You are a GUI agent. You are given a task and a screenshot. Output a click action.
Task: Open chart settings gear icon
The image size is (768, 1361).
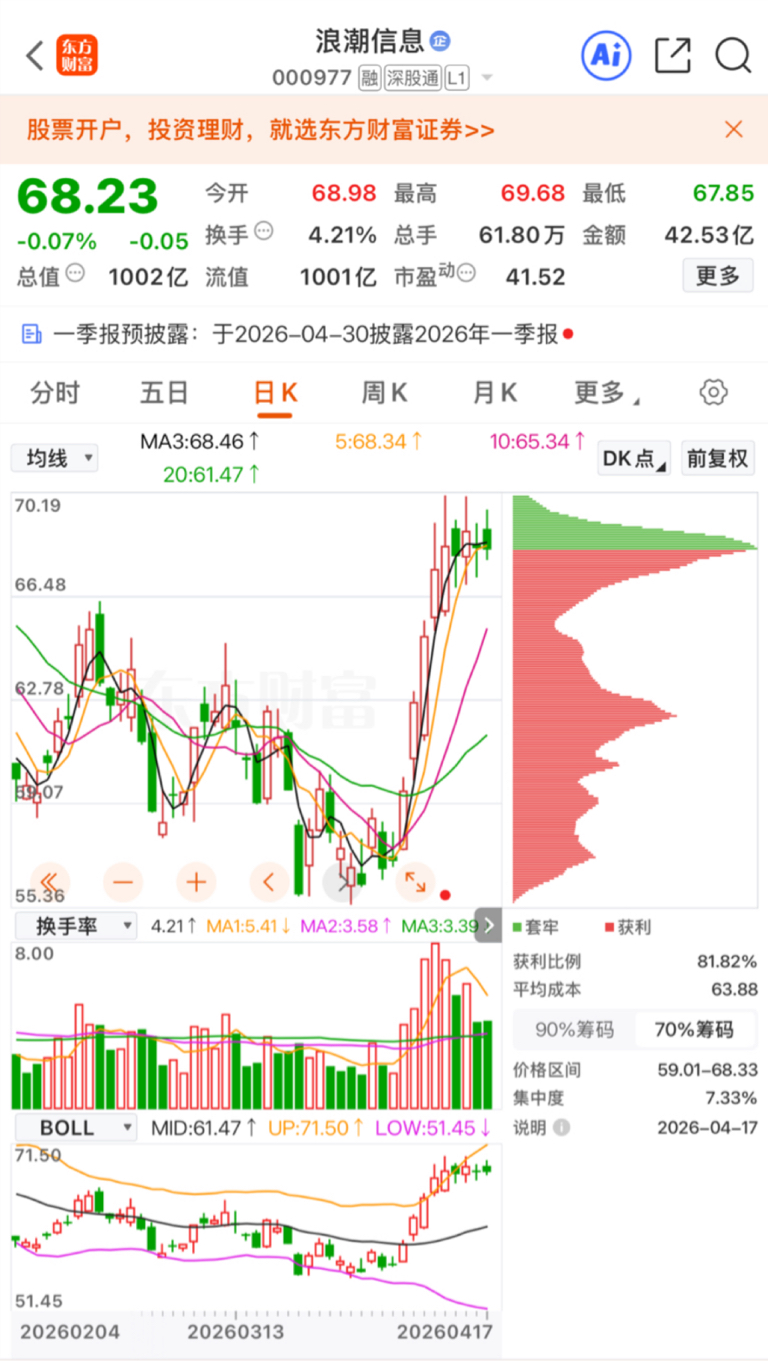pyautogui.click(x=713, y=392)
